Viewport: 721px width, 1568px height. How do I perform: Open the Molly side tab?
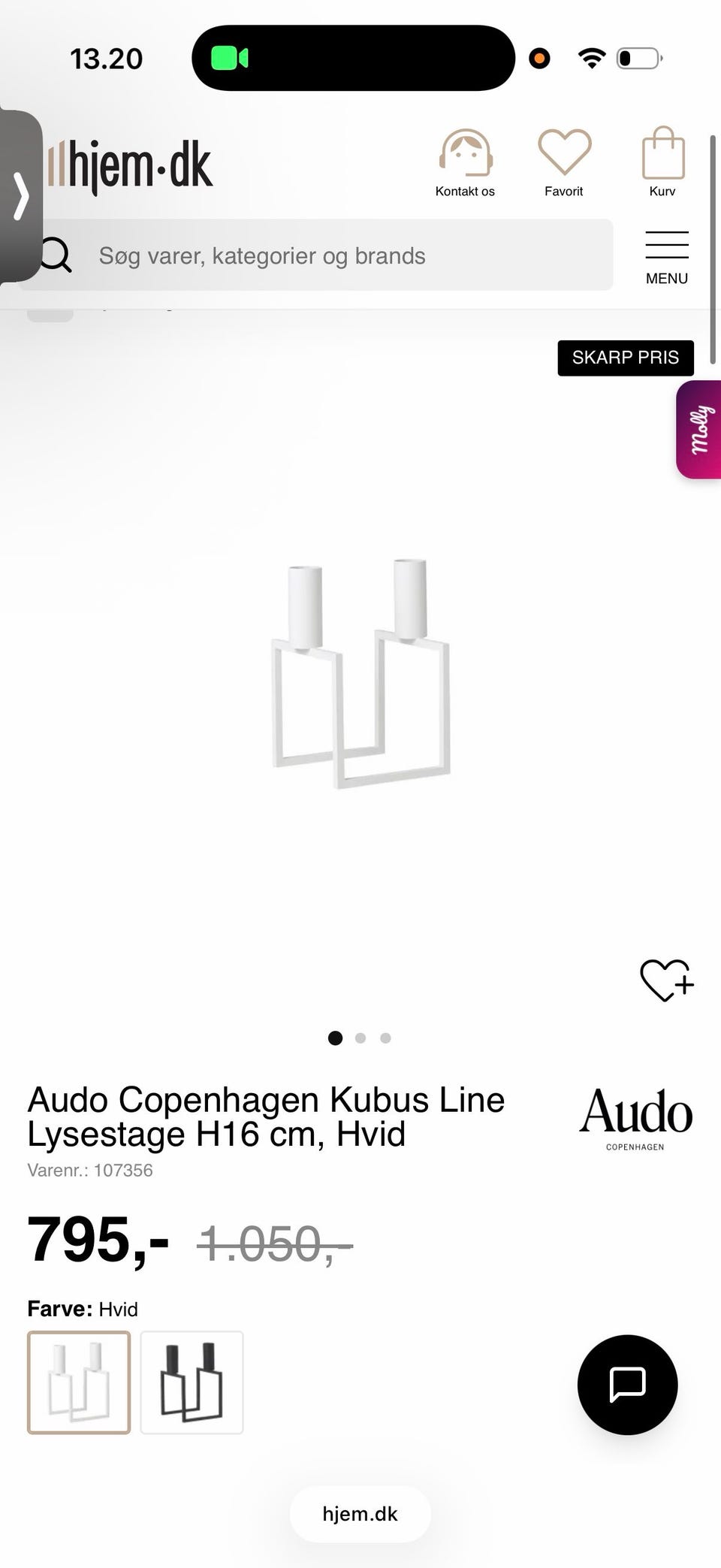(699, 430)
